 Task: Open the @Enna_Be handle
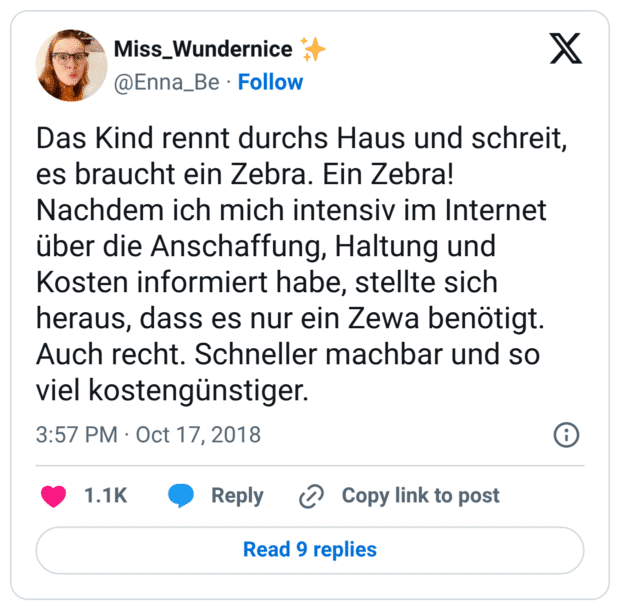pyautogui.click(x=166, y=82)
